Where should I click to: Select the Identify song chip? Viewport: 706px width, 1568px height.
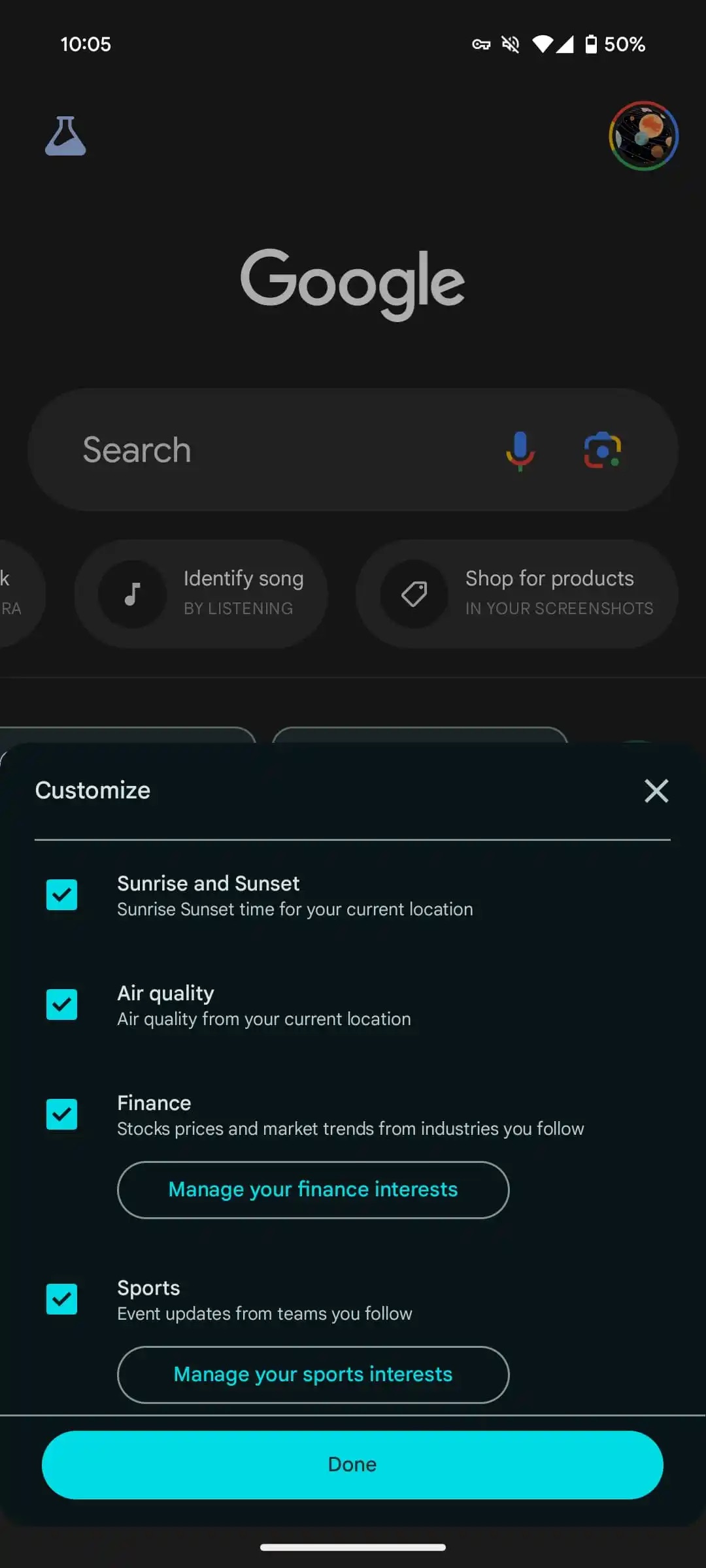[x=201, y=593]
